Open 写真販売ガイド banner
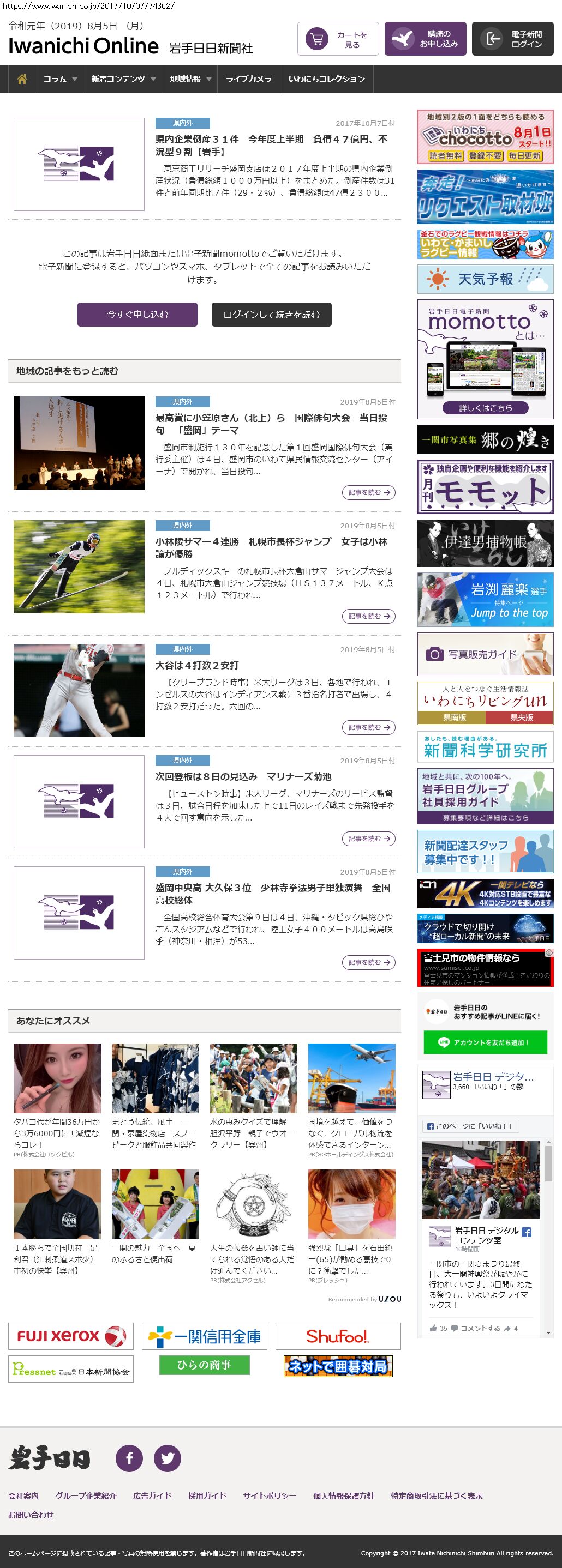This screenshot has width=562, height=1568. 485,654
